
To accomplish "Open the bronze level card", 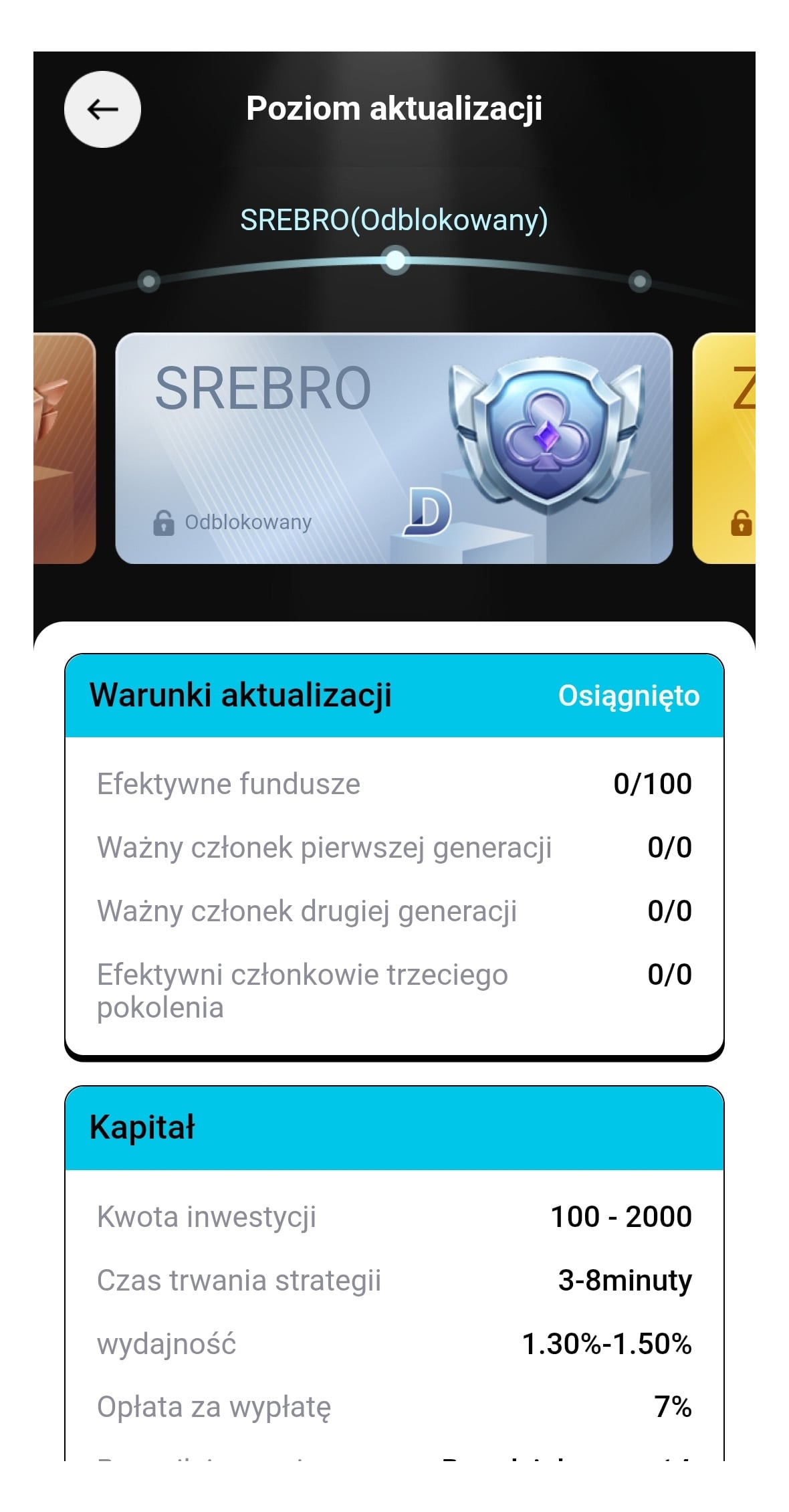I will [64, 448].
